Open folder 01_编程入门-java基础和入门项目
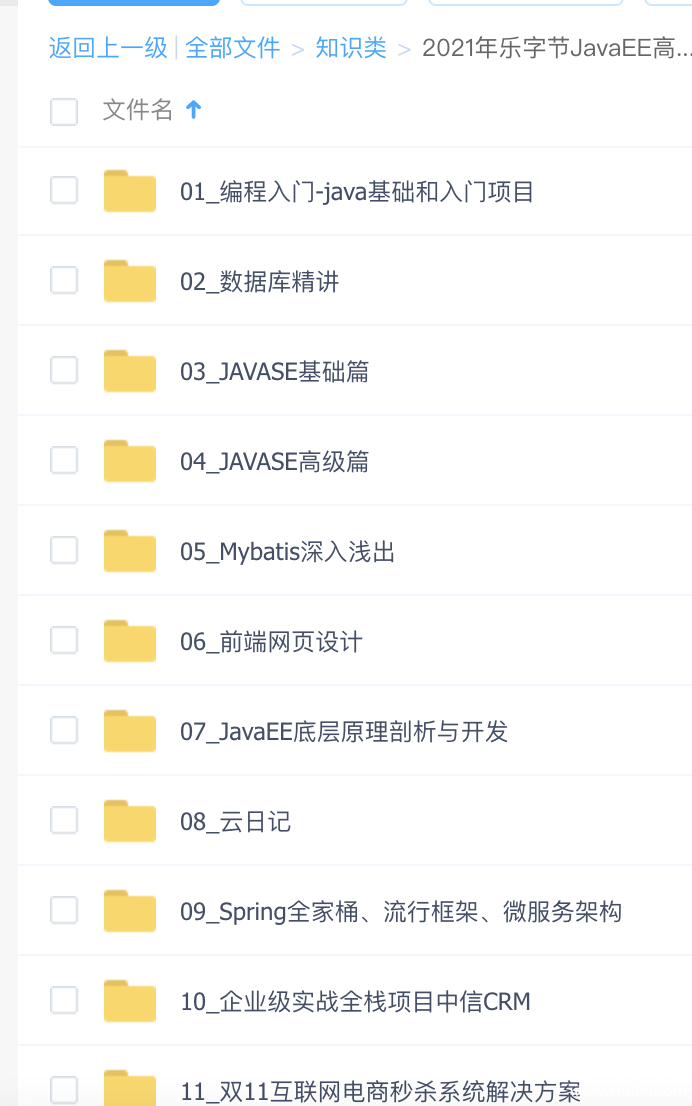 tap(357, 192)
